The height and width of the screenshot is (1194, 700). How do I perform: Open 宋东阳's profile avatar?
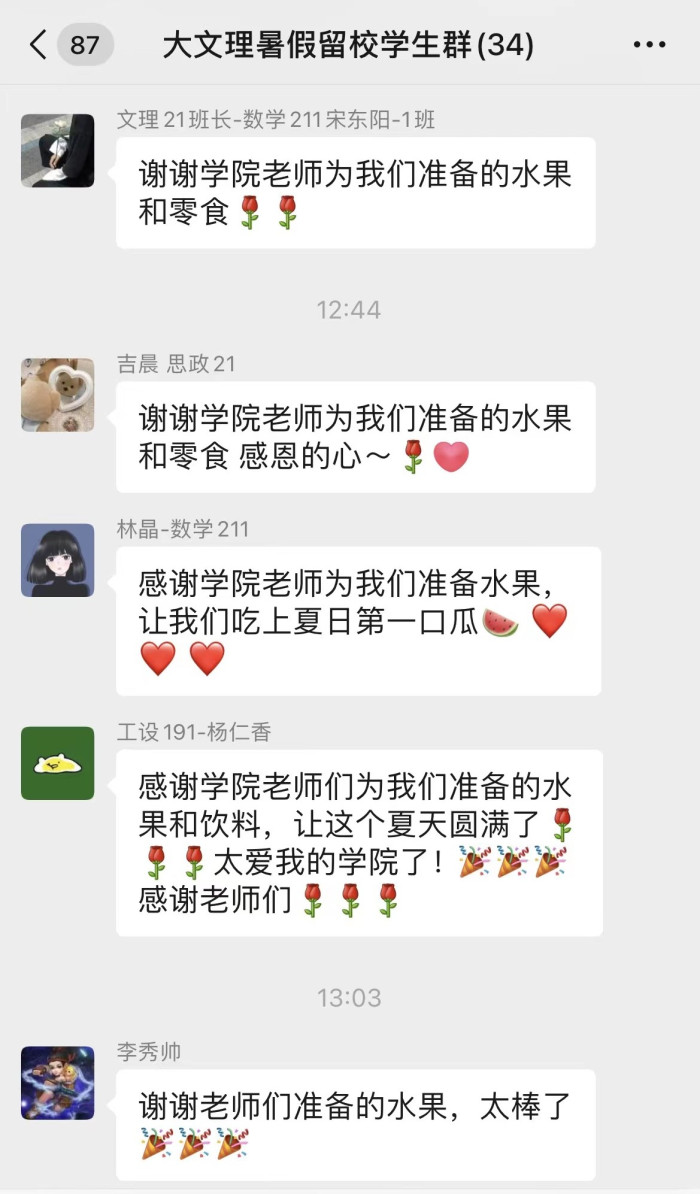click(x=58, y=151)
